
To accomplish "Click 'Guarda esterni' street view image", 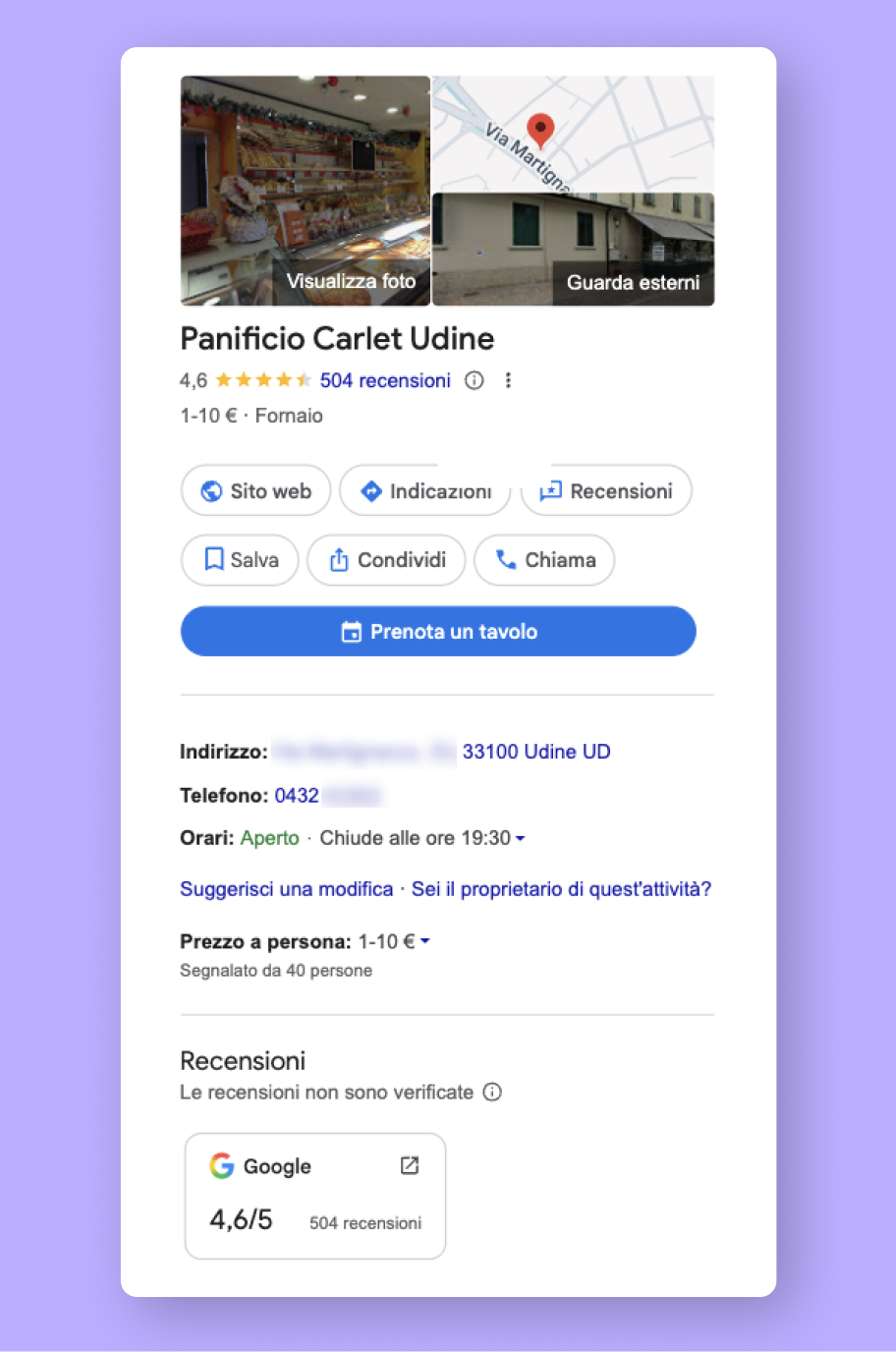I will tap(633, 282).
